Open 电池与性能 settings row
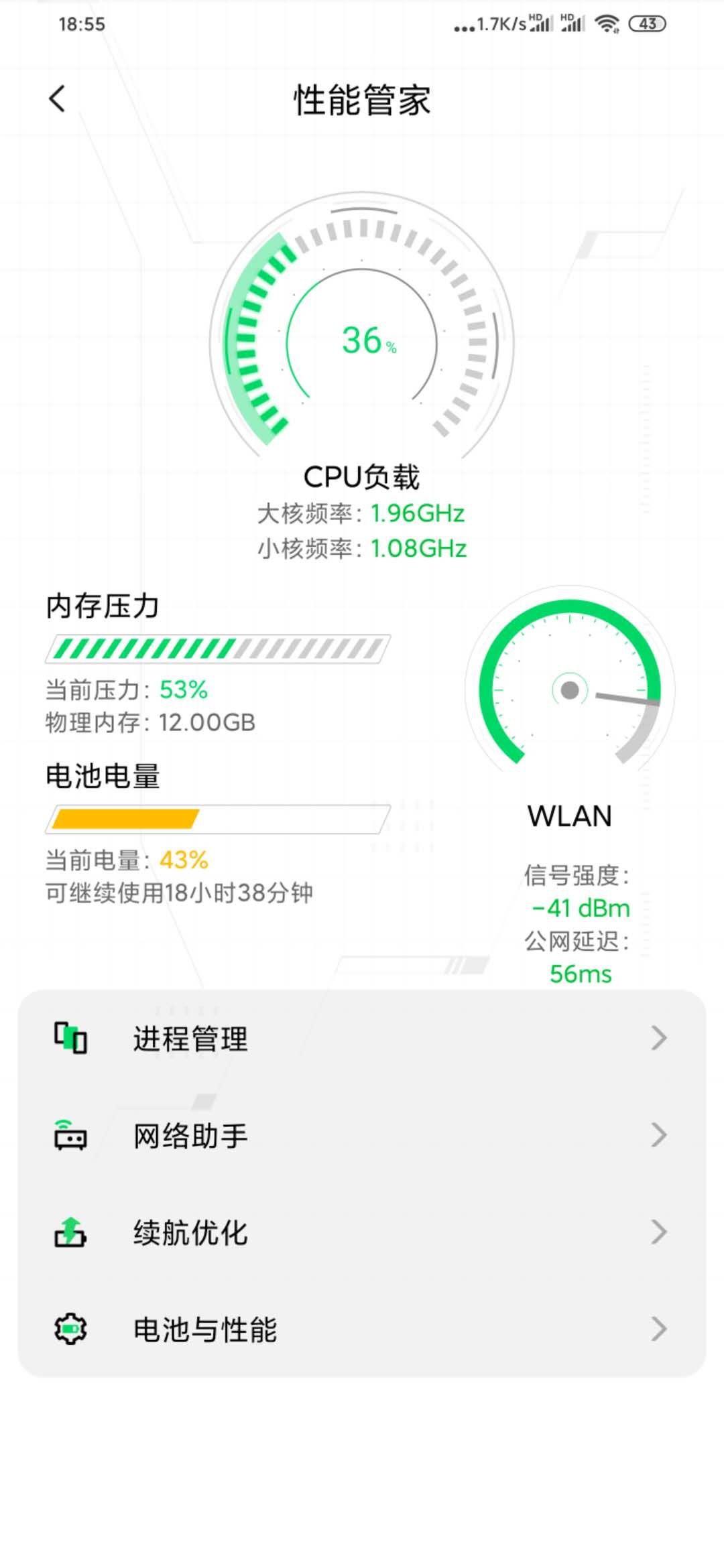 click(362, 1329)
